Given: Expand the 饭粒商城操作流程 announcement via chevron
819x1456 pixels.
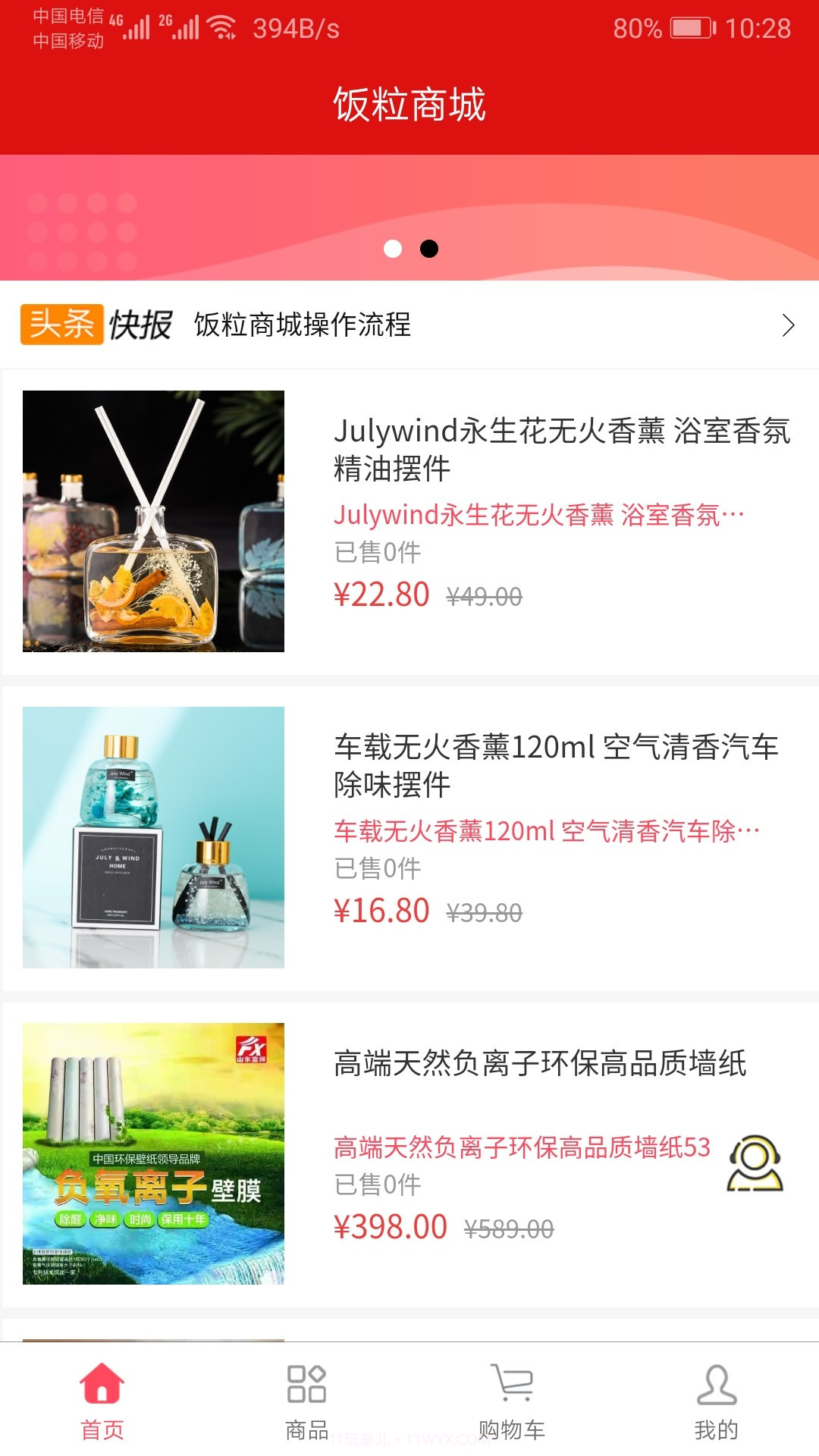Looking at the screenshot, I should click(789, 327).
